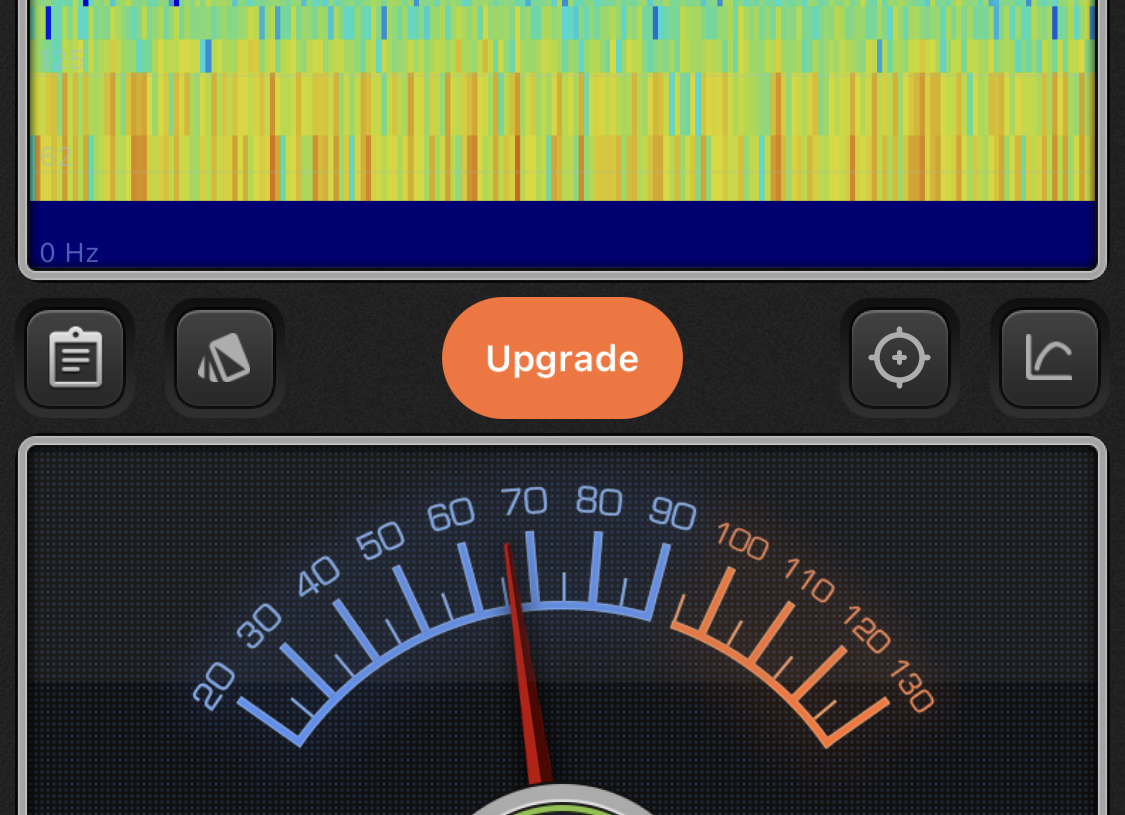Tap the orange Upgrade button
The width and height of the screenshot is (1125, 815).
click(562, 358)
